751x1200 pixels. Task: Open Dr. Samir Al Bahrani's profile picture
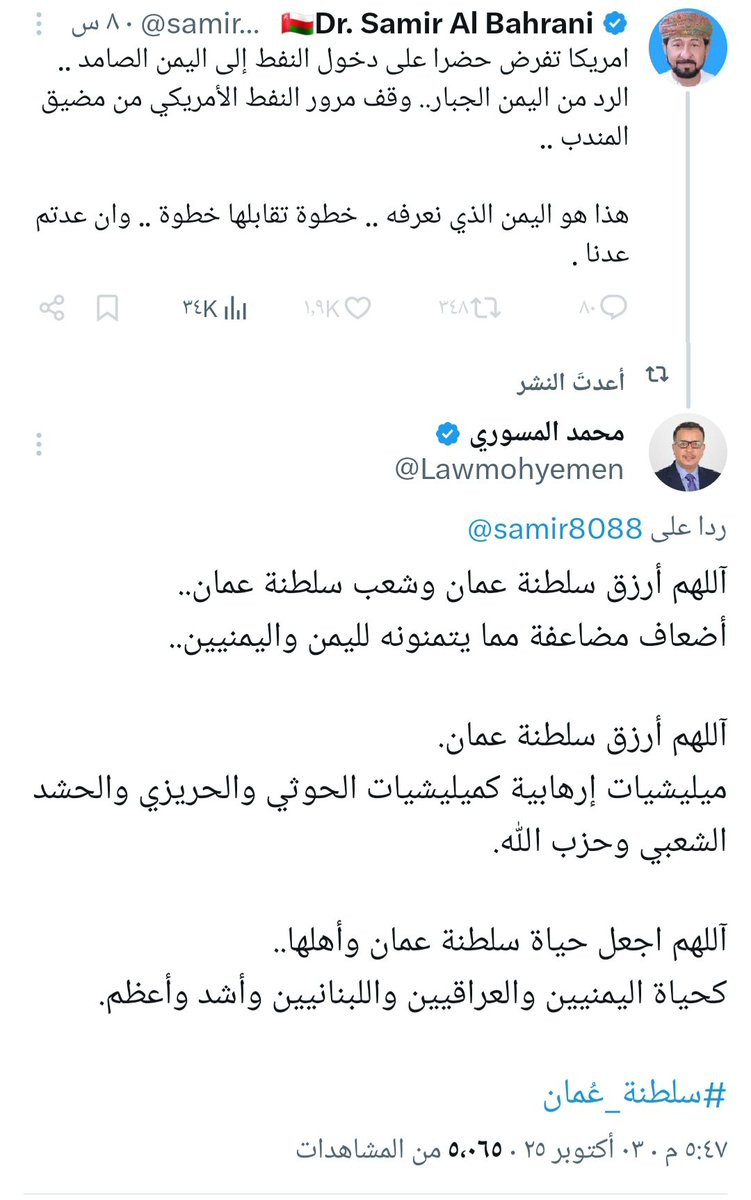(688, 45)
